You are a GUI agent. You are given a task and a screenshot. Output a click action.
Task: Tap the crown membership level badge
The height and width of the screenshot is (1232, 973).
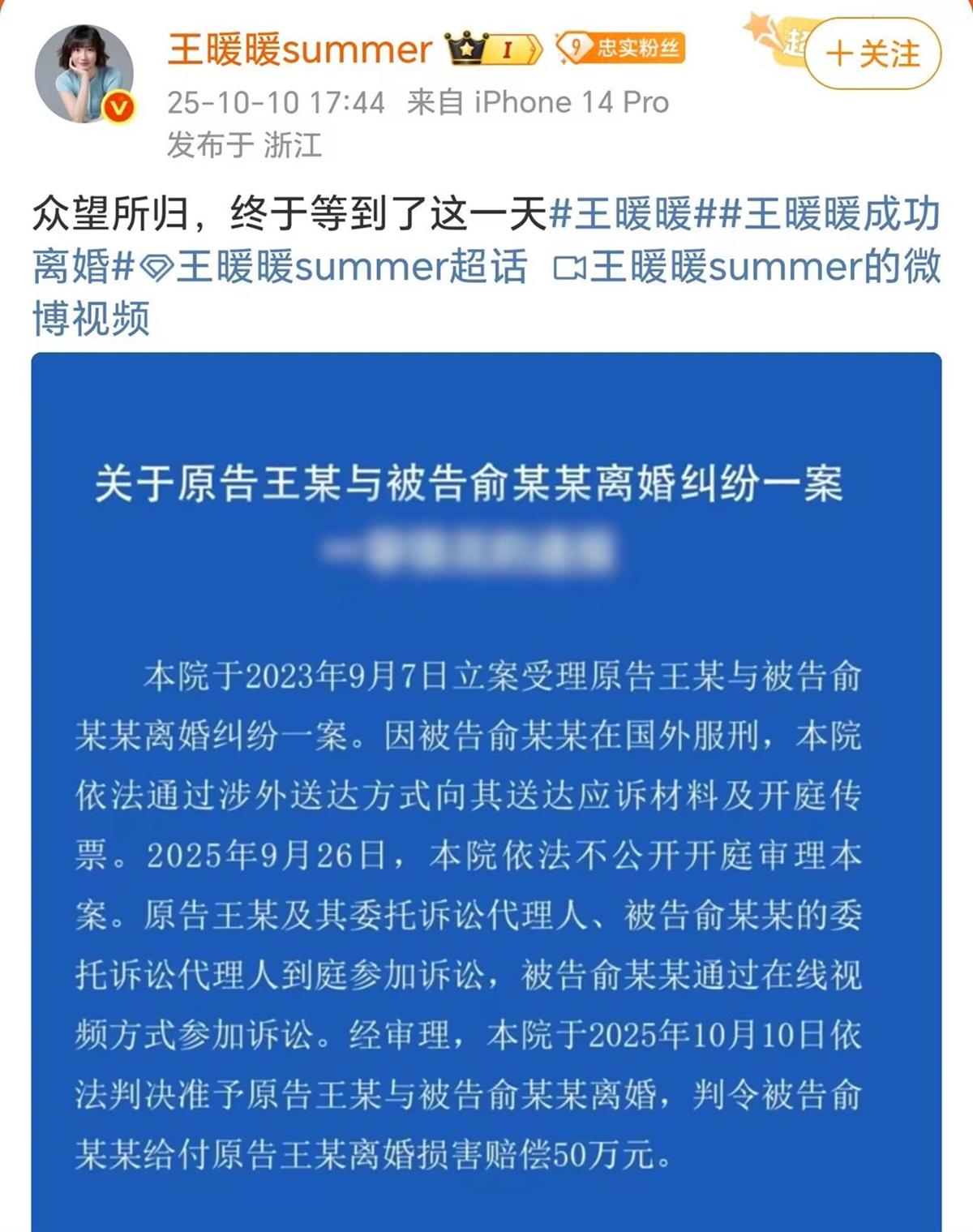click(494, 49)
